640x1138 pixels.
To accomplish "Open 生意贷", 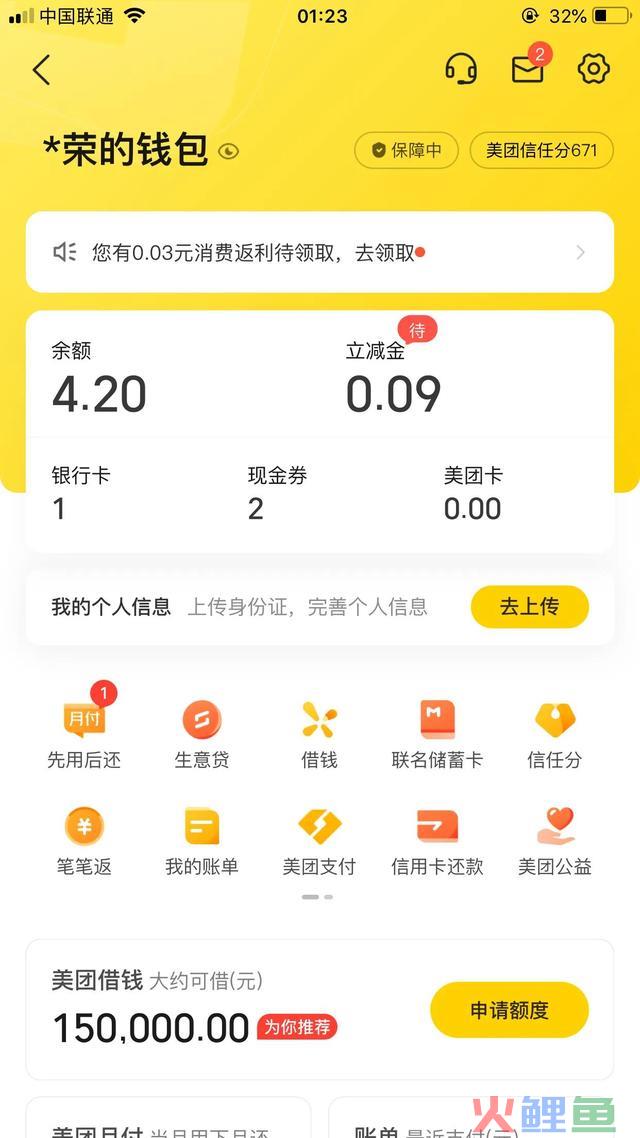I will [202, 733].
